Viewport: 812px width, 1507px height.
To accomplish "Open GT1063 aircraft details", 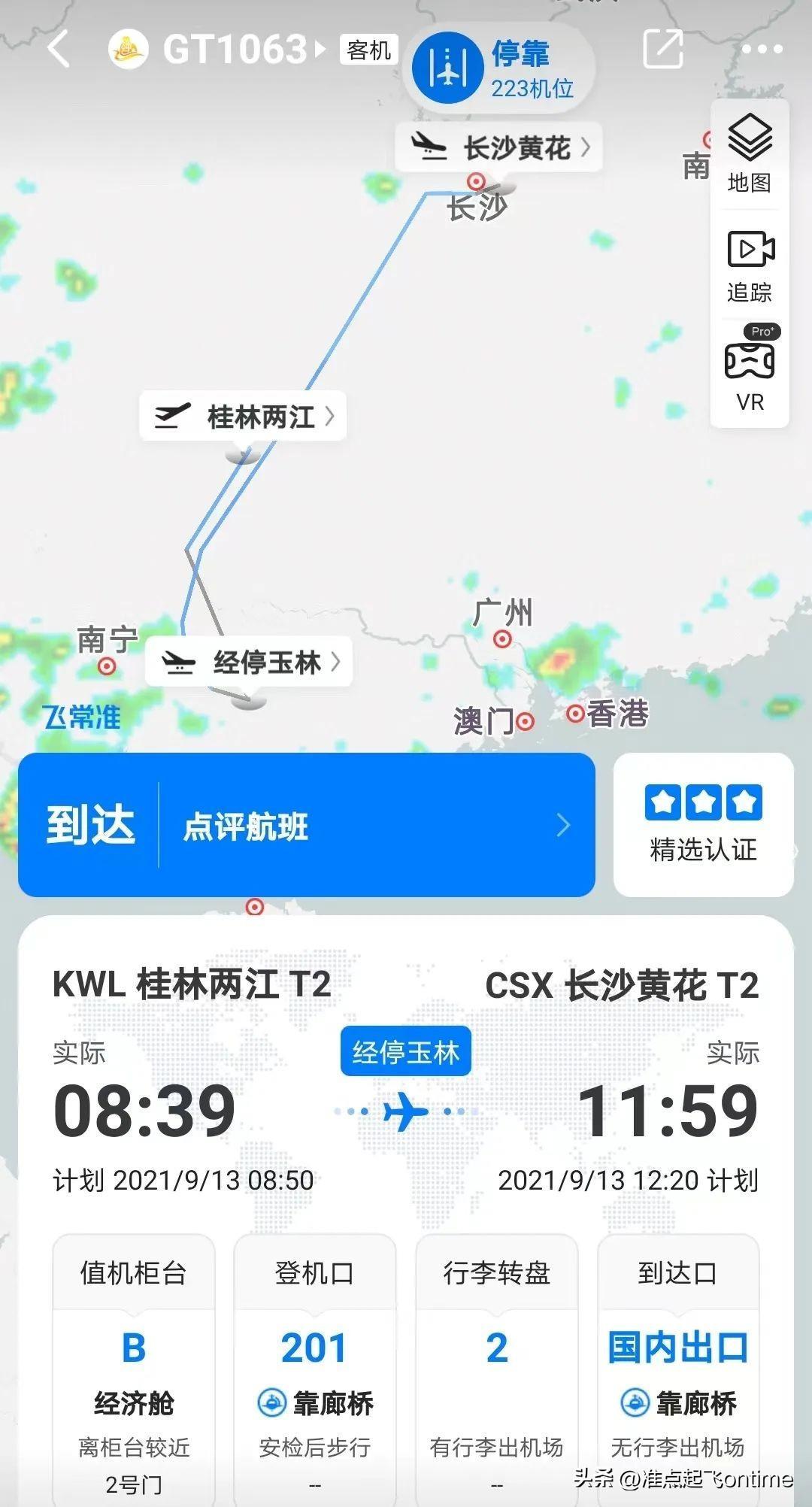I will [244, 50].
